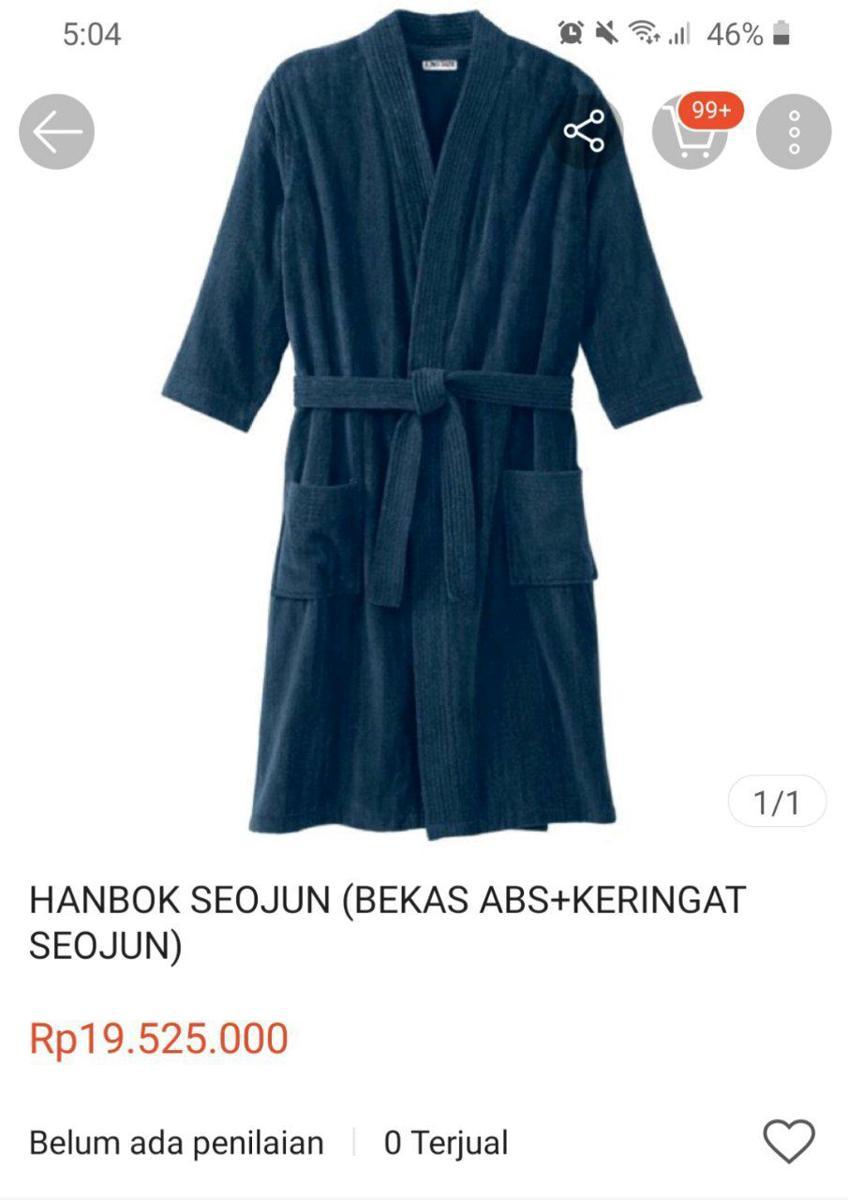Open the shopping cart with 99+ items

click(x=690, y=133)
